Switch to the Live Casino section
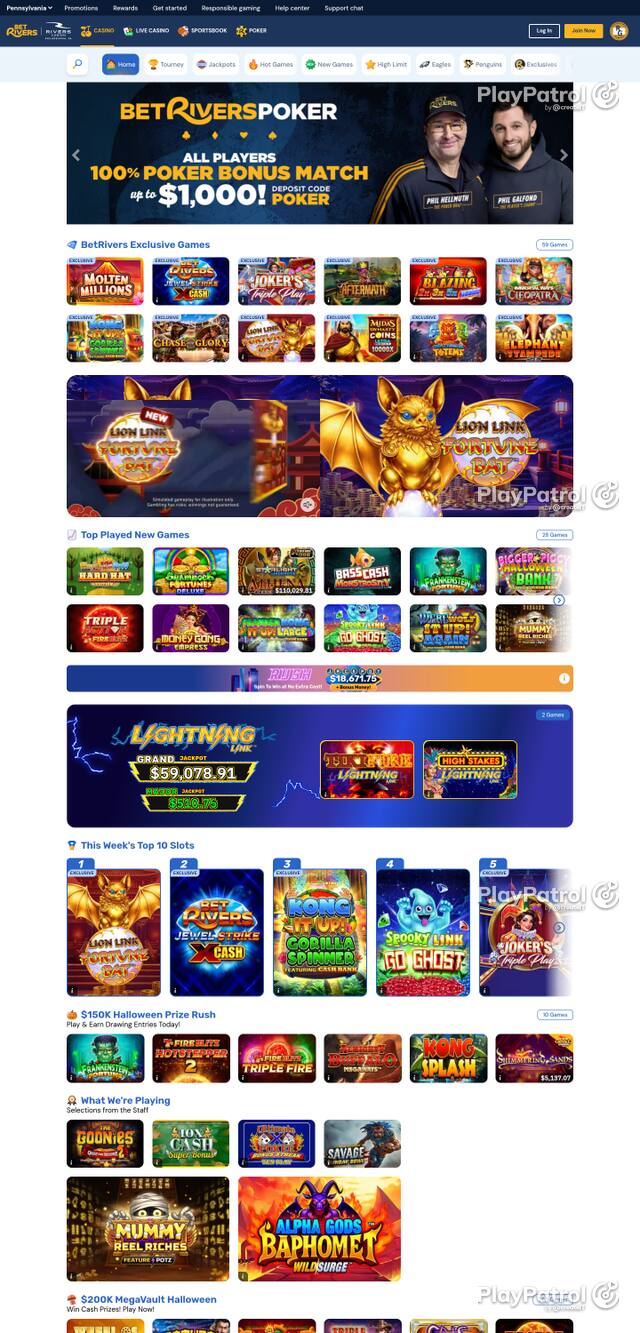The image size is (640, 1333). (146, 31)
